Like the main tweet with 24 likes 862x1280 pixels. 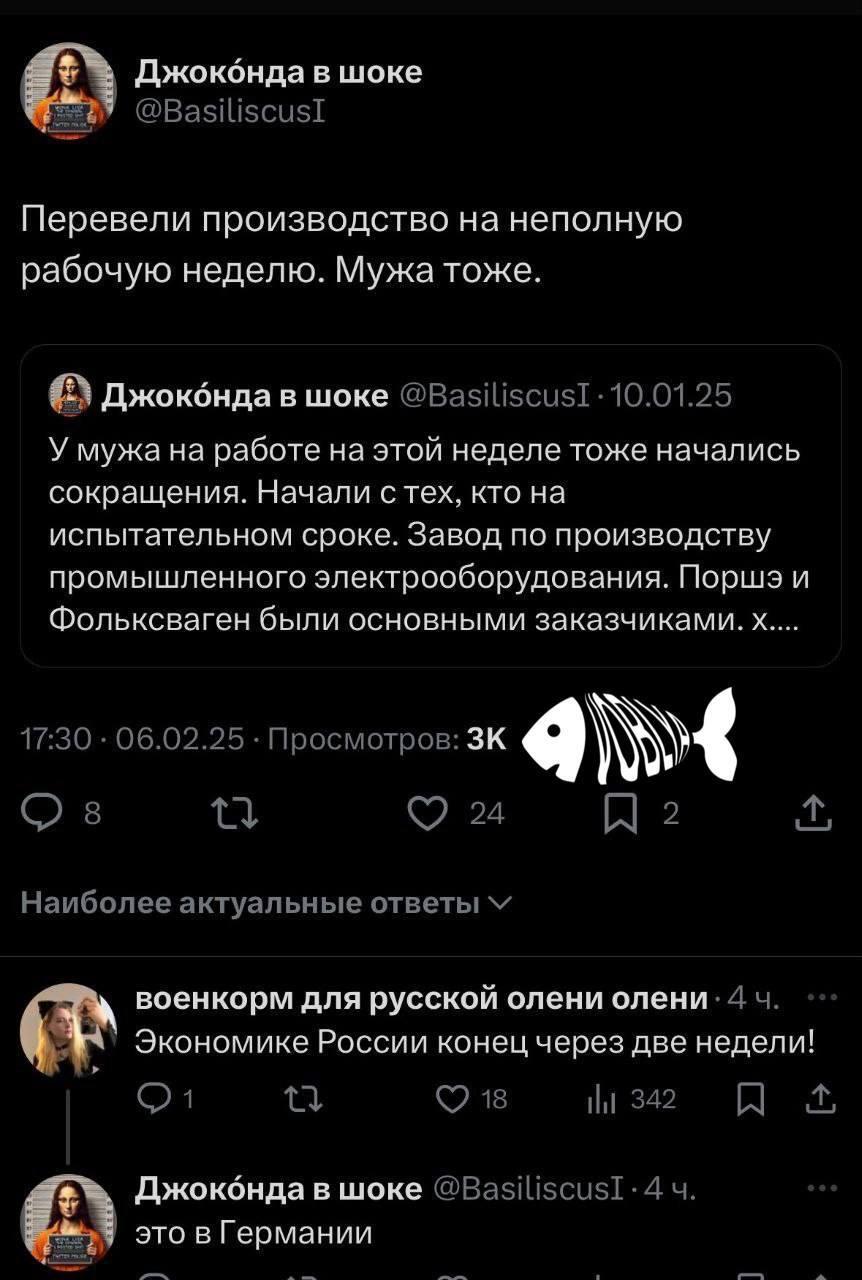point(427,814)
